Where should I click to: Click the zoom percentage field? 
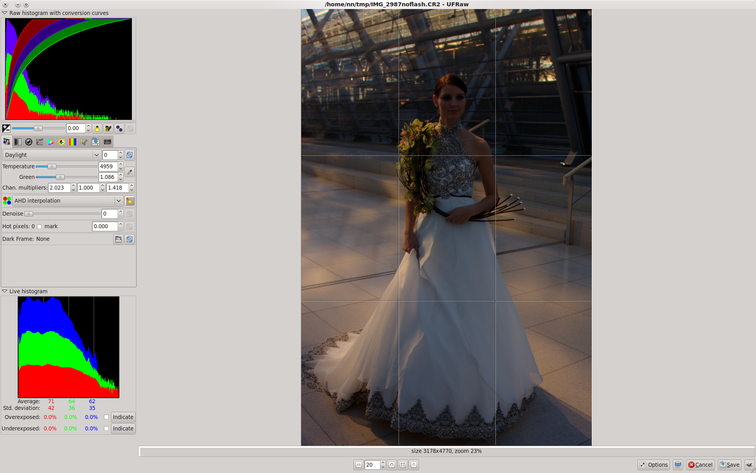(370, 464)
